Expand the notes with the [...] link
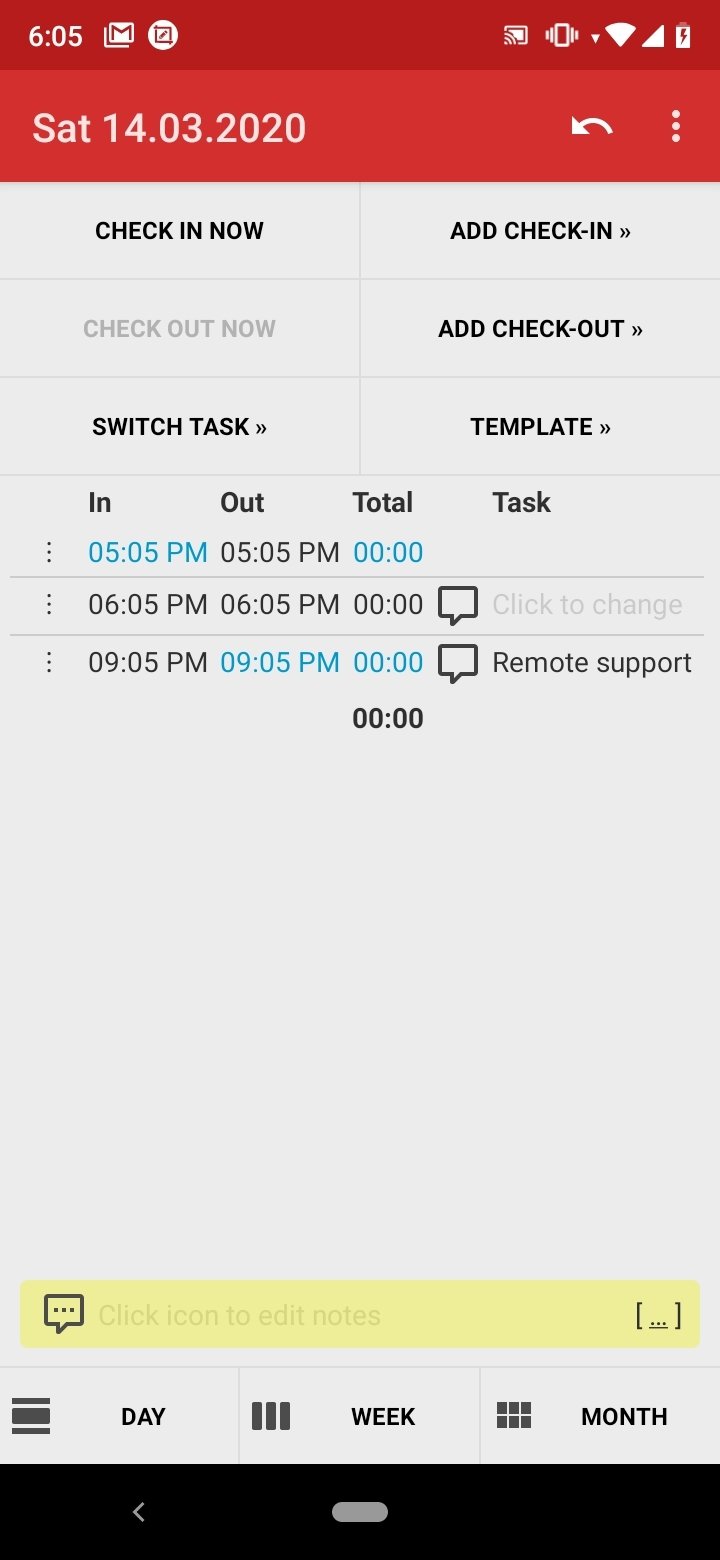720x1560 pixels. tap(658, 1316)
